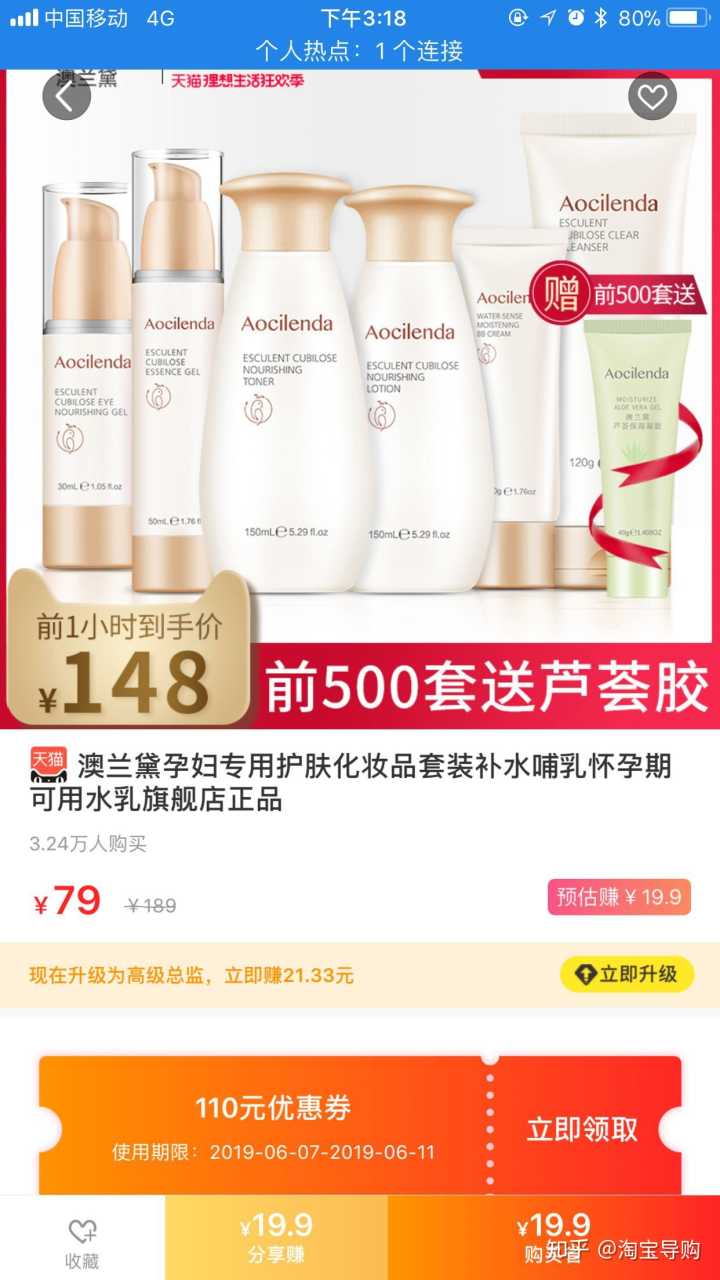Tap the ¥19.9 购买 button
Viewport: 720px width, 1280px height.
point(553,1238)
